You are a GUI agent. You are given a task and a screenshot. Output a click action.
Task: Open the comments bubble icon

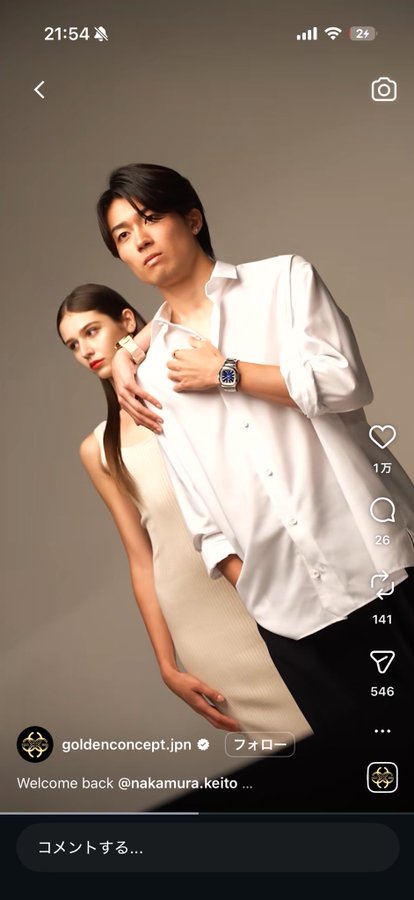coord(382,510)
